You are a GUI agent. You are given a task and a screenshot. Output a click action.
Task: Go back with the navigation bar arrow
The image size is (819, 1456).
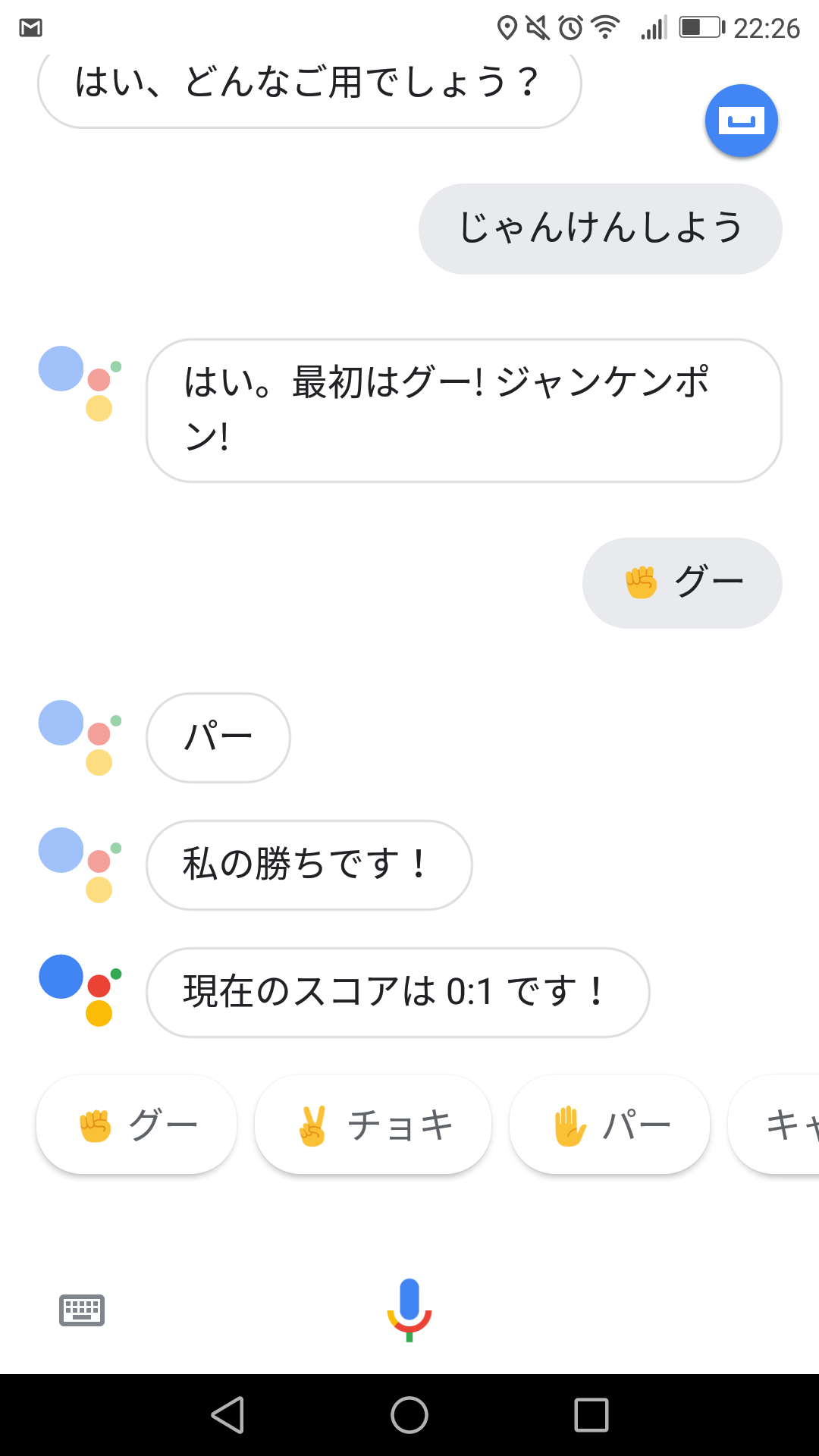pyautogui.click(x=227, y=1415)
